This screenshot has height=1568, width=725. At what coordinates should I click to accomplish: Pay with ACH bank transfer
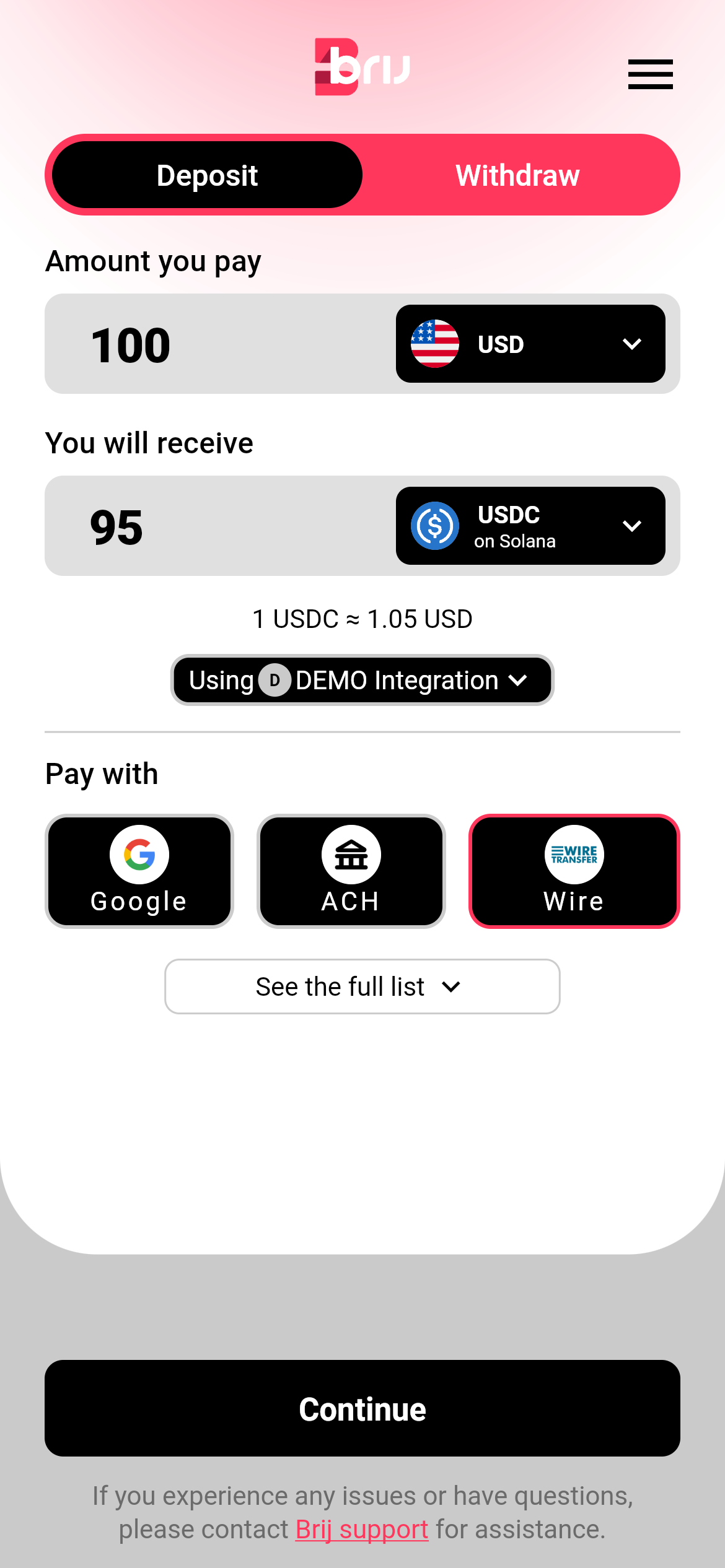coord(351,871)
